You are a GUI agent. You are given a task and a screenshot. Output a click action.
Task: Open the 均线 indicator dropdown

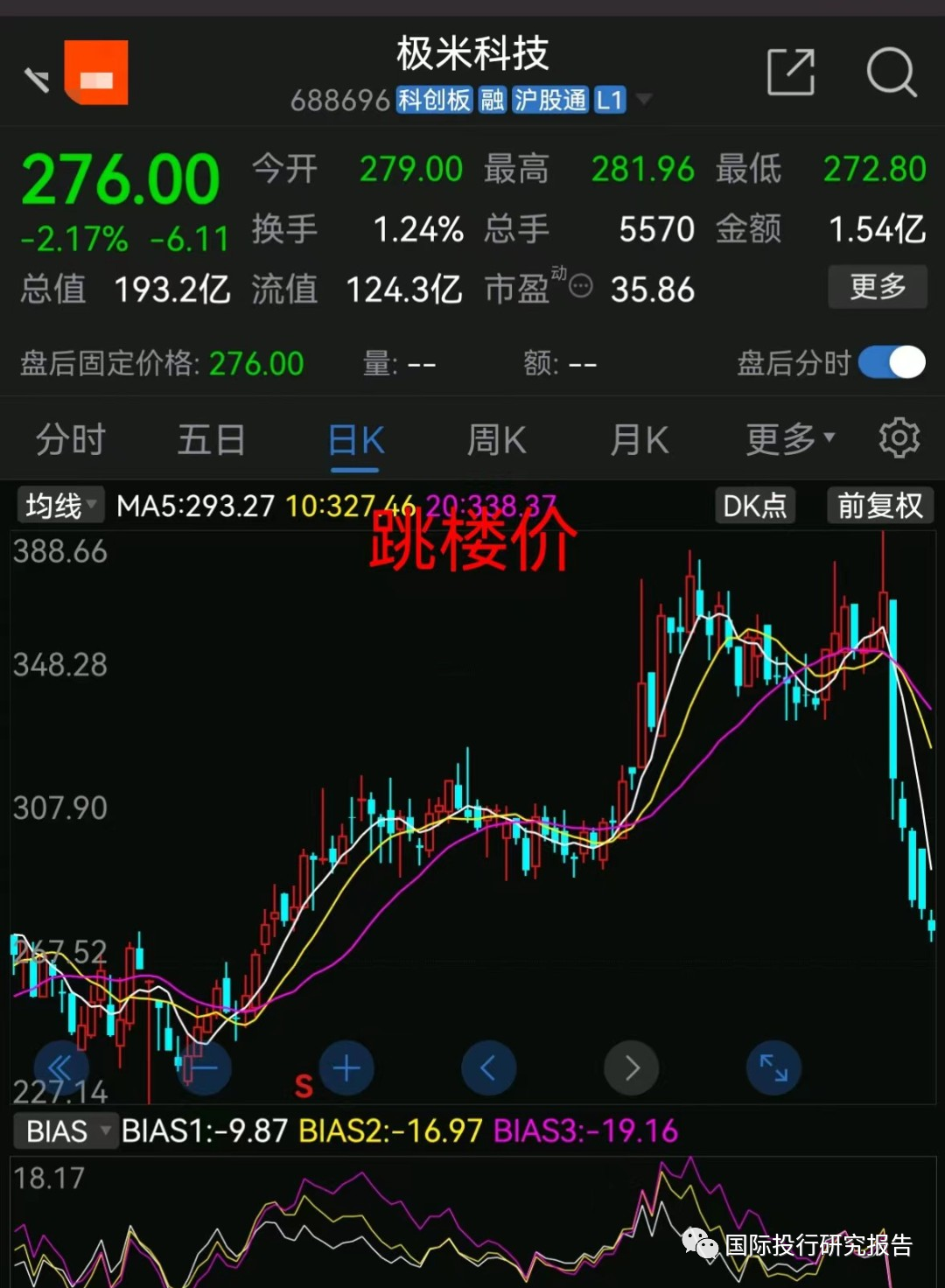pos(59,506)
